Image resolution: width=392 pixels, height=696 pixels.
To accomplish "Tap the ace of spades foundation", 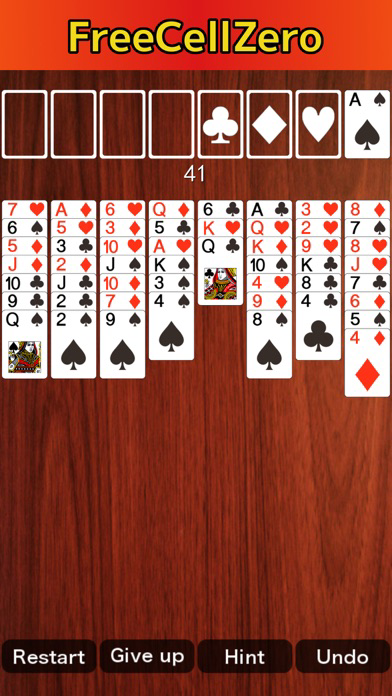I will coord(367,124).
